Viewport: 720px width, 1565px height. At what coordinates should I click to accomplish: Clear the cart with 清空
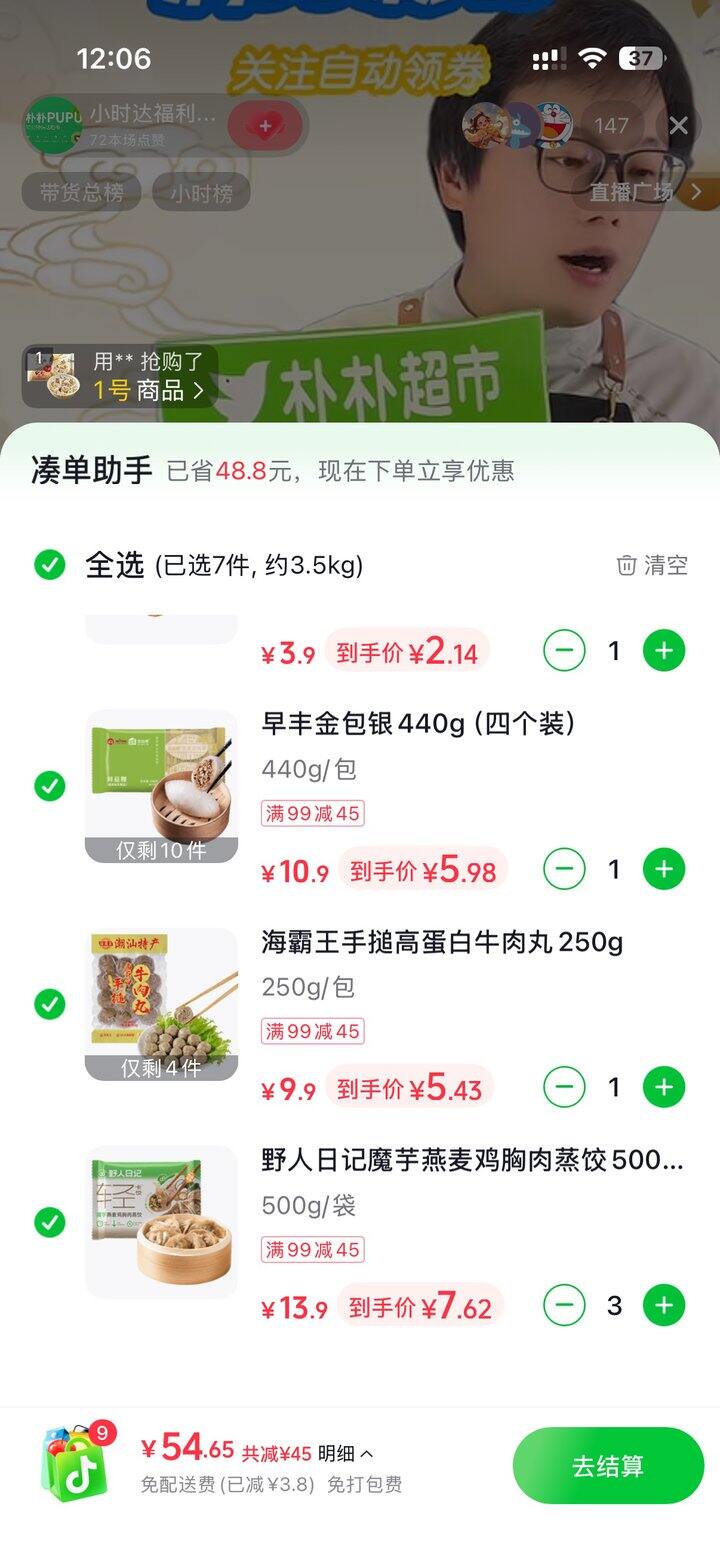pyautogui.click(x=652, y=565)
